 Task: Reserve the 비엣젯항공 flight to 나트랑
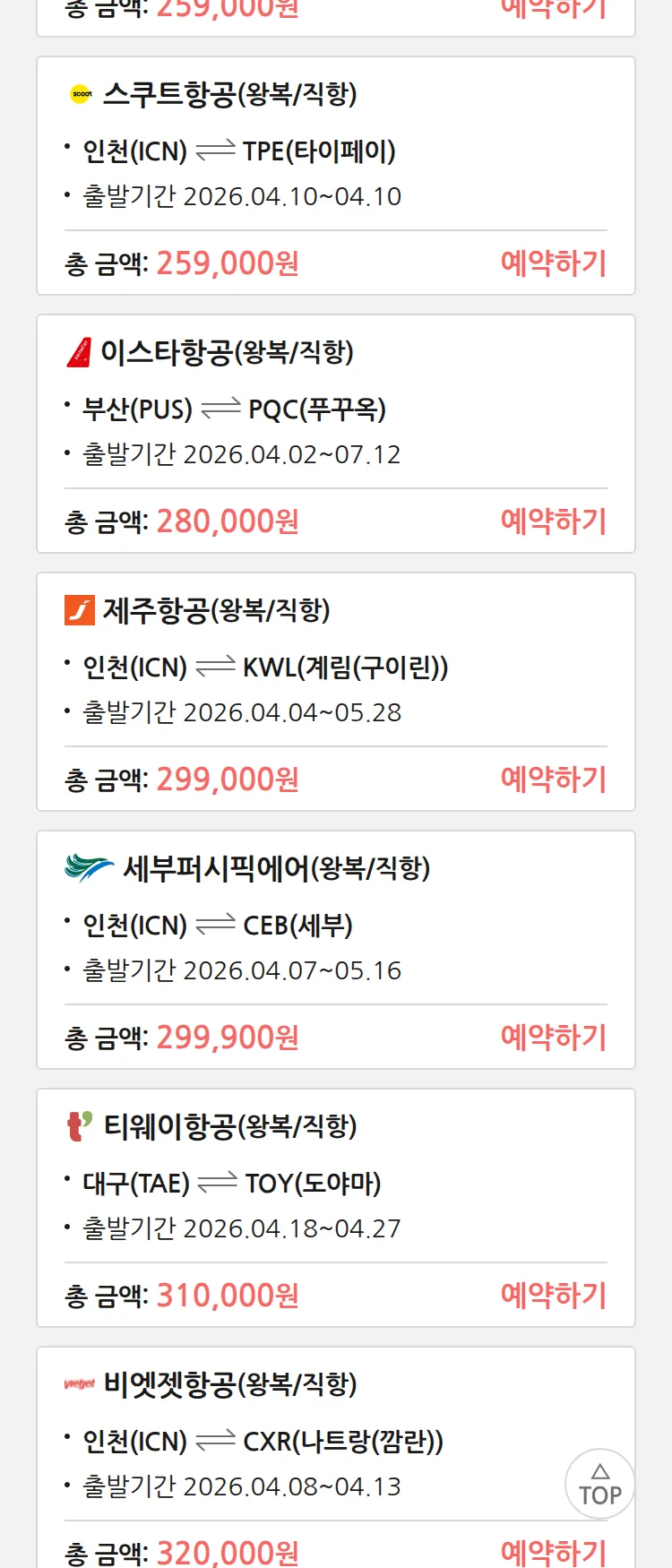click(x=553, y=1552)
